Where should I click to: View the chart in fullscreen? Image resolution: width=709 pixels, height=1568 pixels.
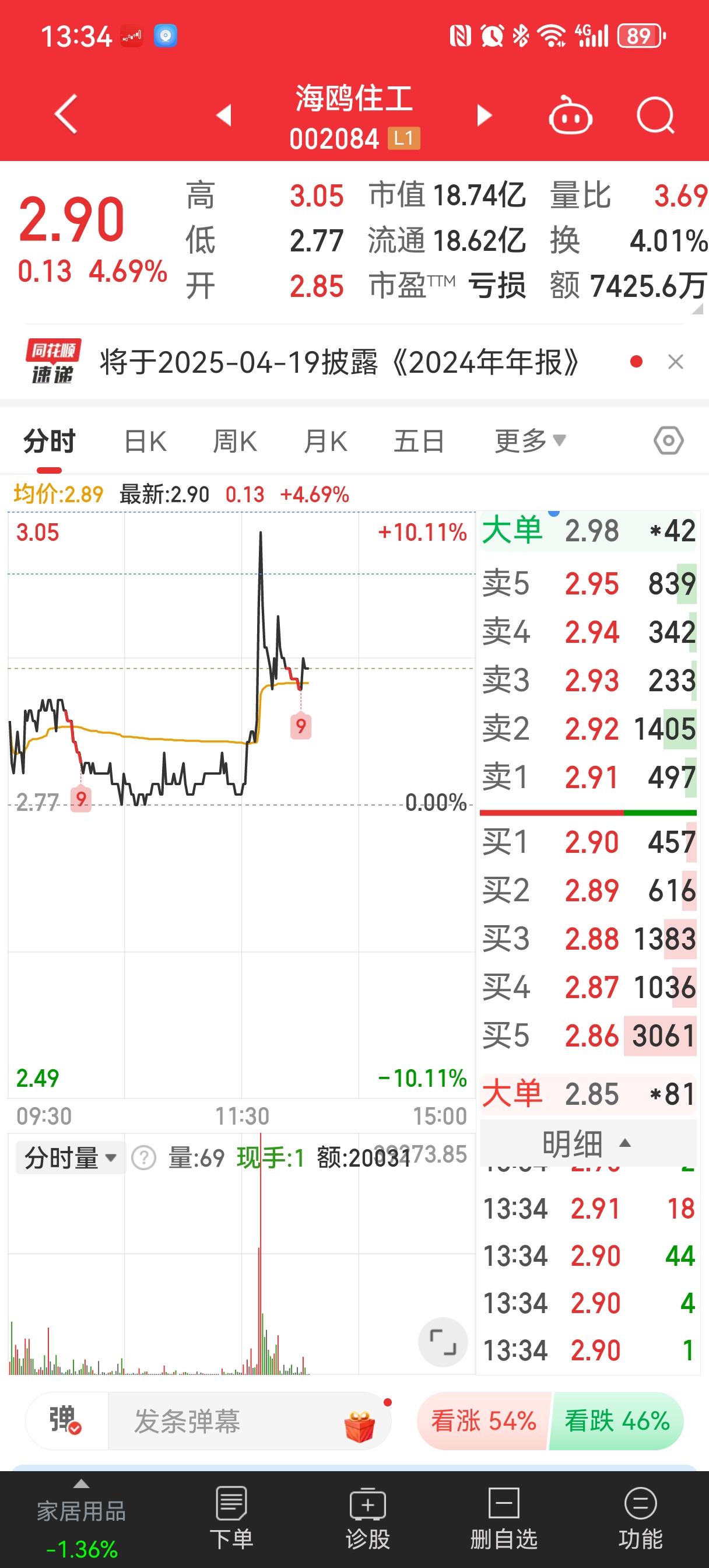coord(443,1342)
